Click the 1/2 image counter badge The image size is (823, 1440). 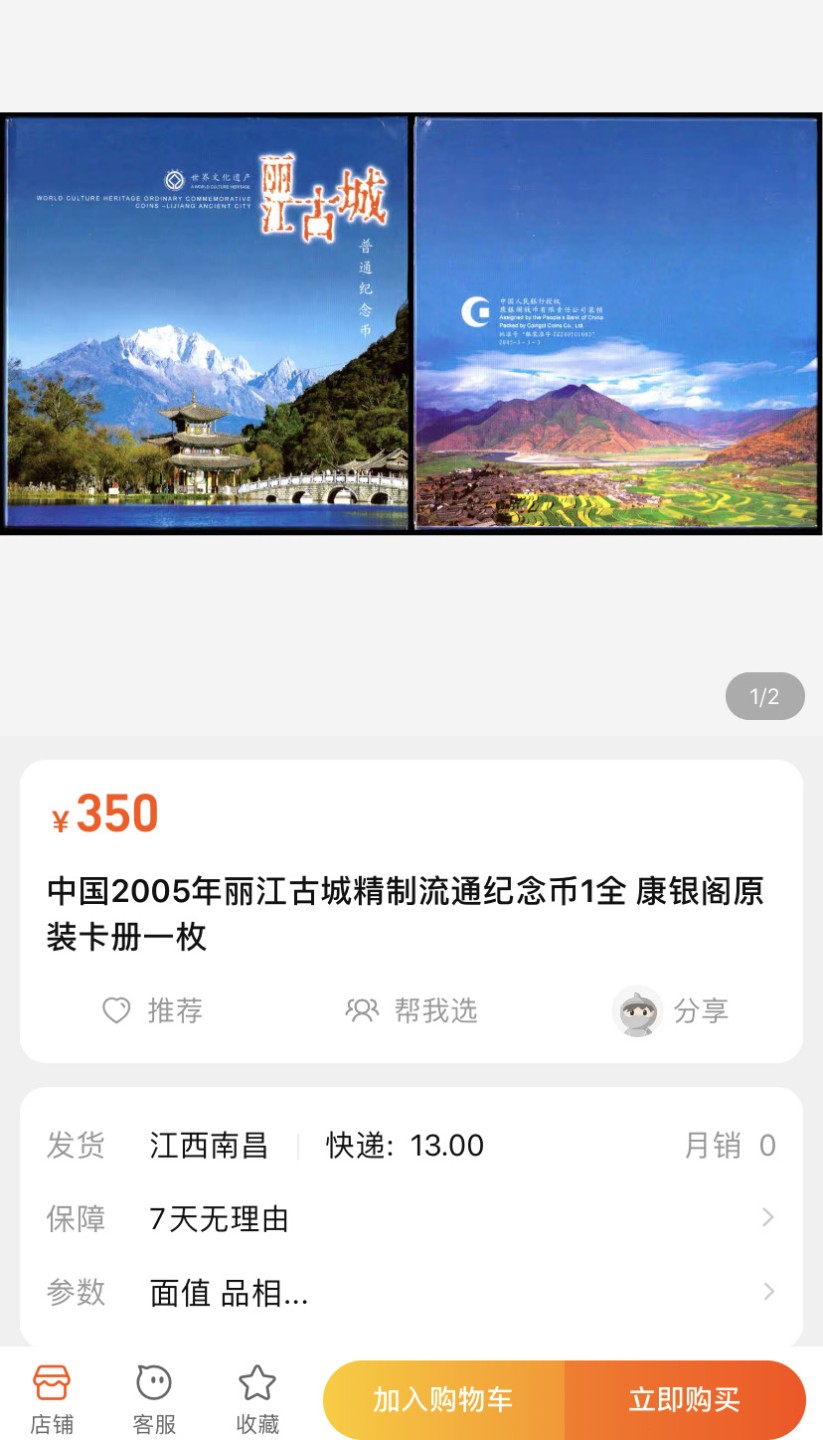pos(765,696)
